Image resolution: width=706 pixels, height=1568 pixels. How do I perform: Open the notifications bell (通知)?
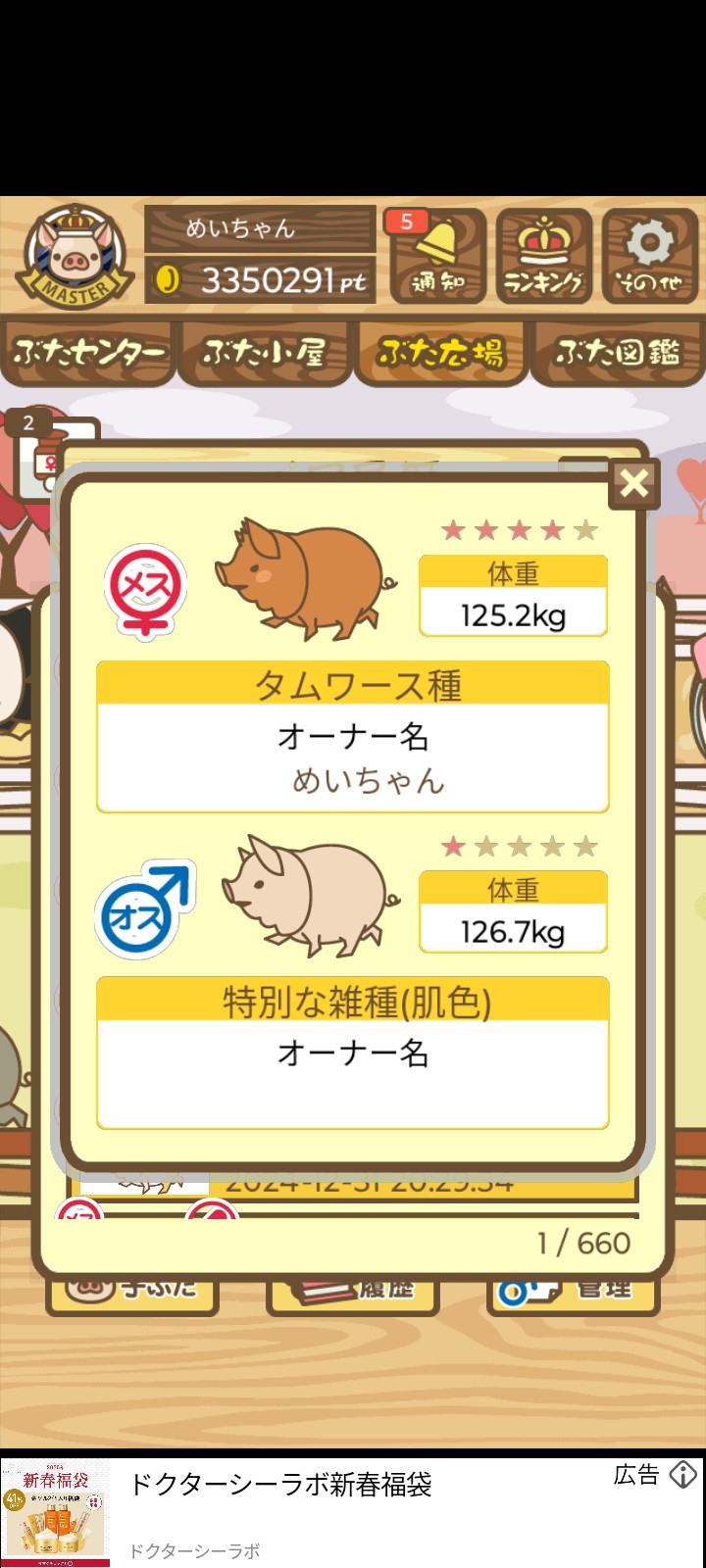tap(438, 257)
